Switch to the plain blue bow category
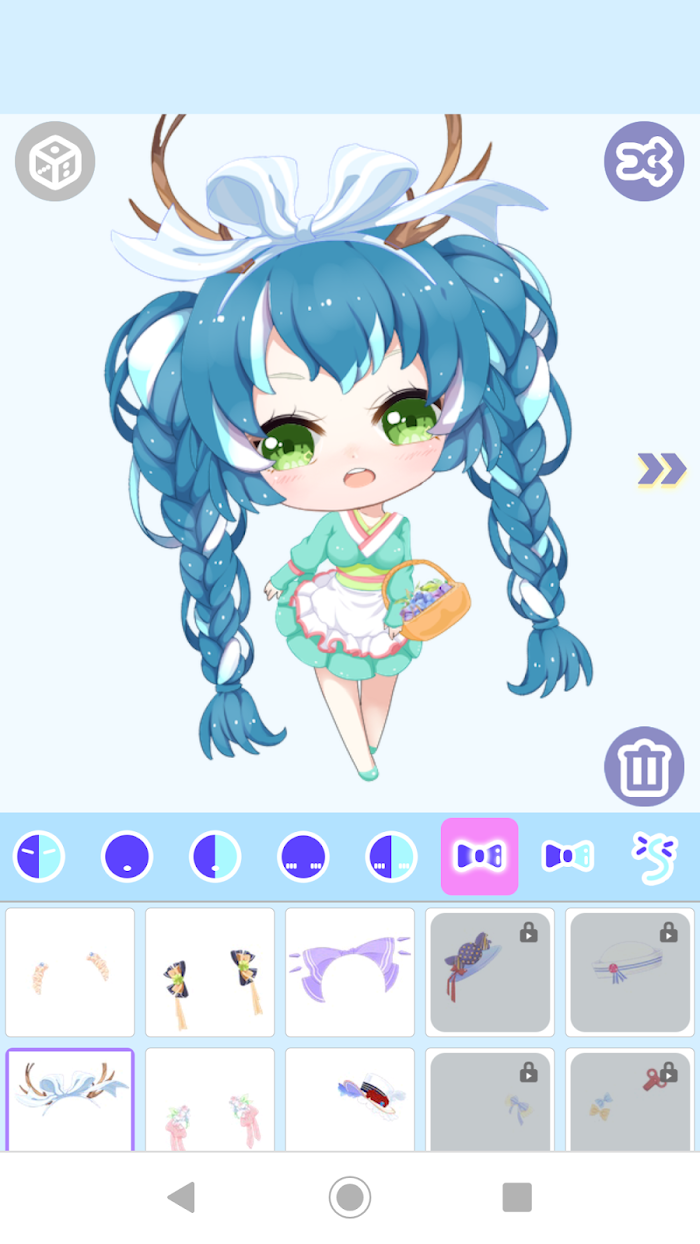 pyautogui.click(x=567, y=856)
